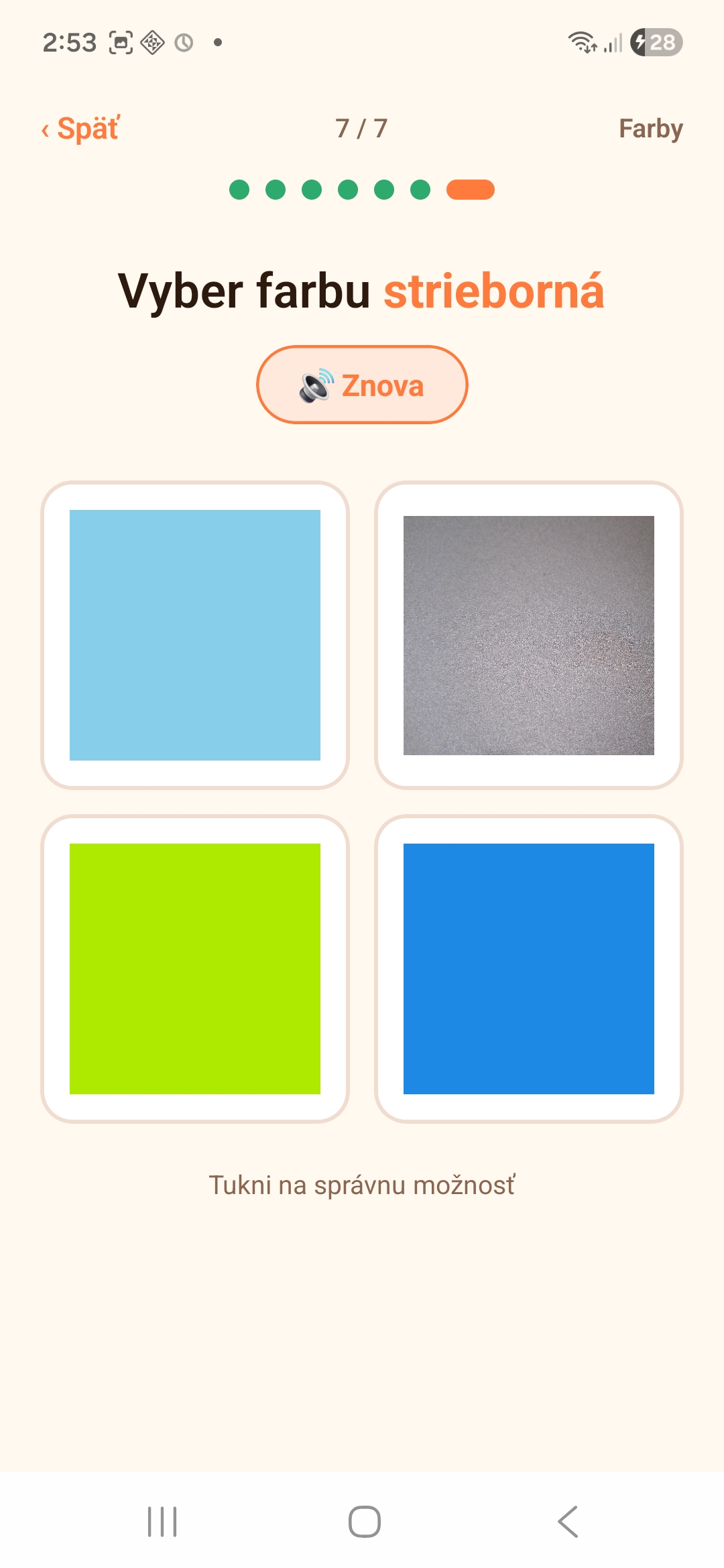Pick the lime green color card

click(195, 969)
